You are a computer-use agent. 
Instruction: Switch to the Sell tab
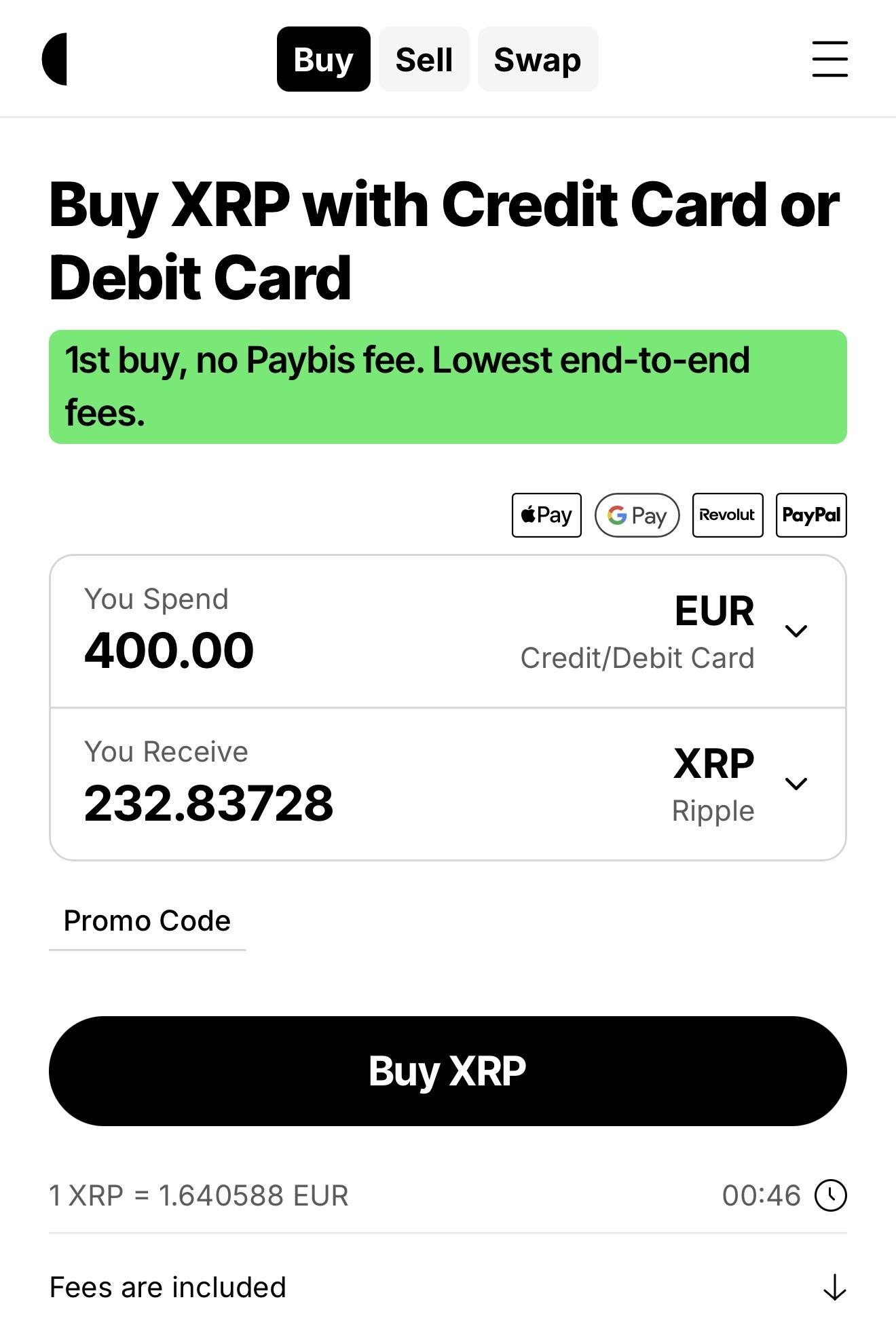(x=423, y=59)
